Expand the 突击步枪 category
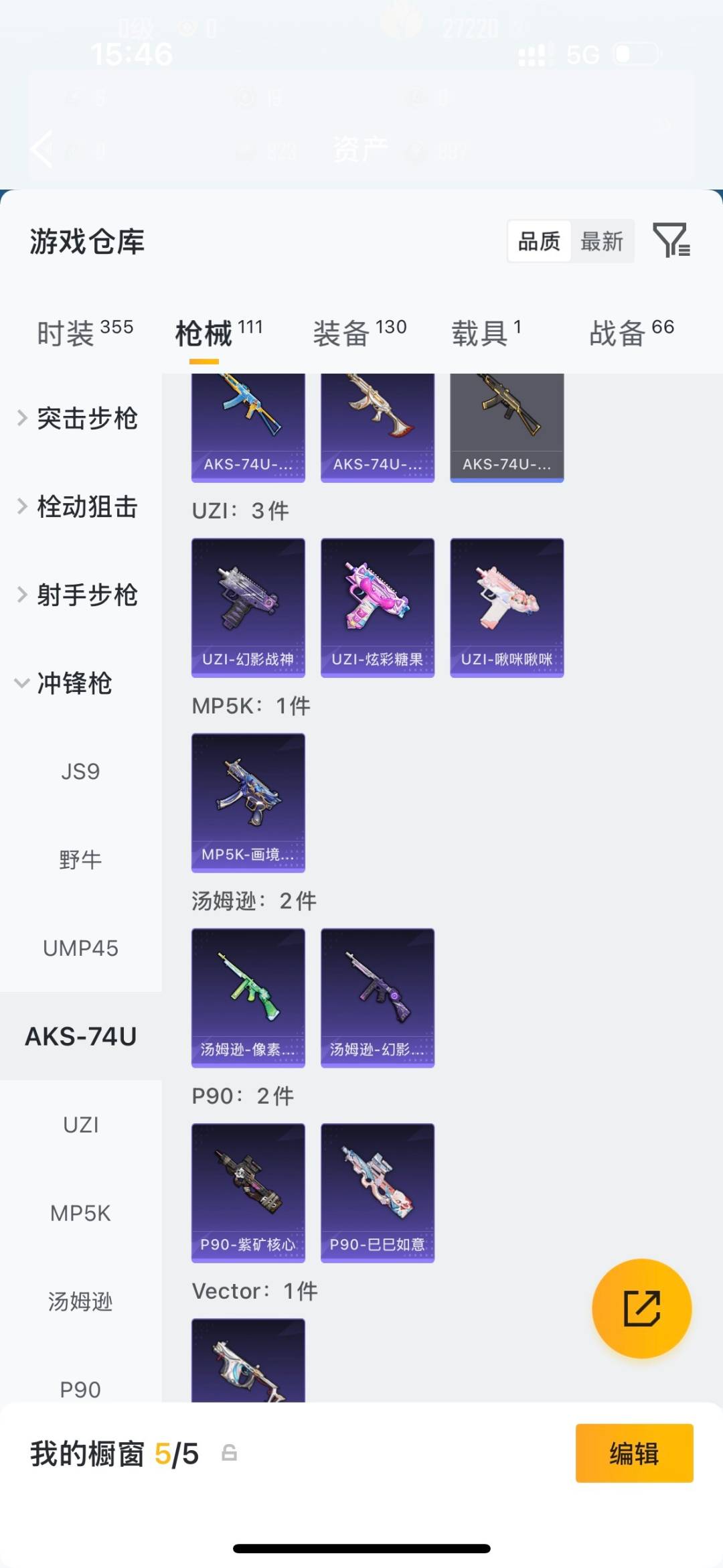Screen dimensions: 723x1568 (x=87, y=418)
